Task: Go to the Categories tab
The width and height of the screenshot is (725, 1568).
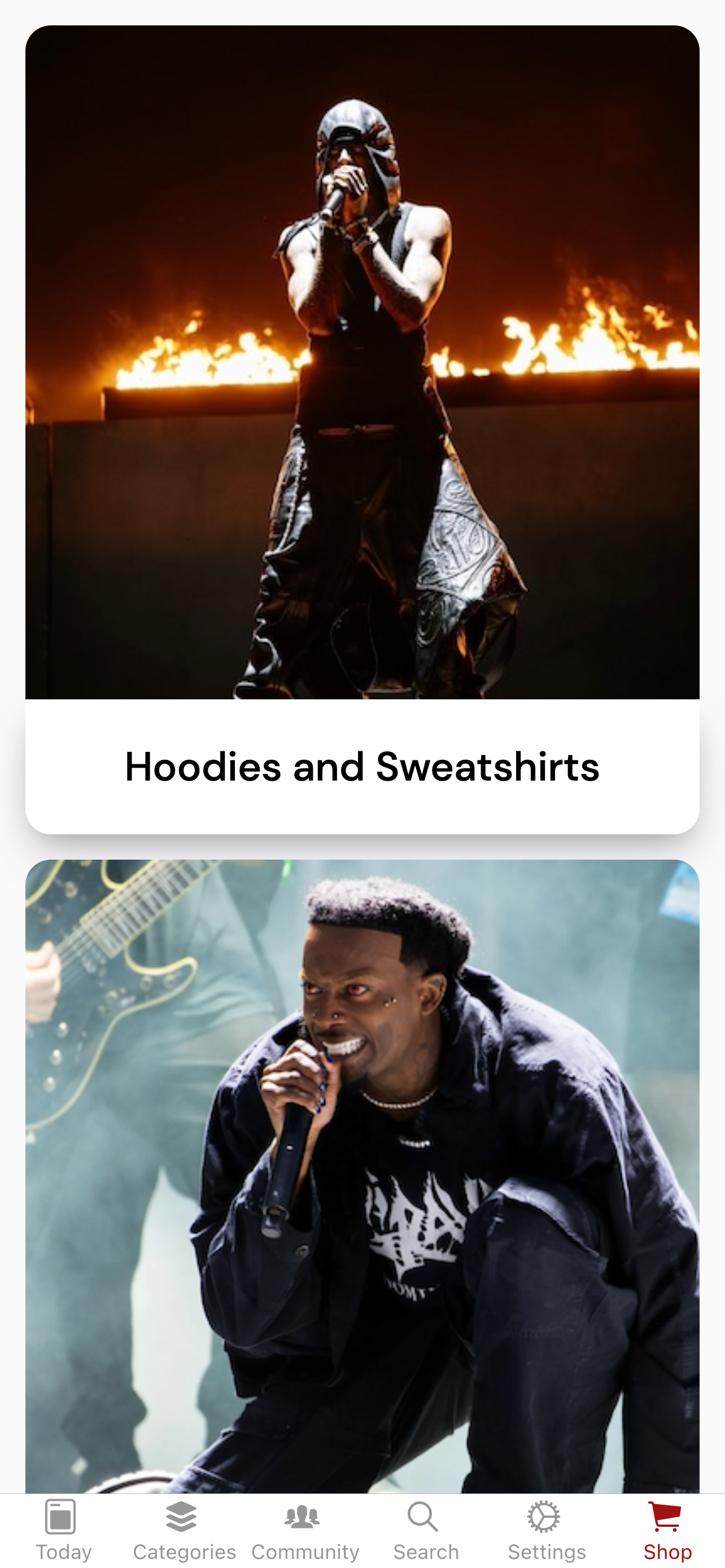Action: point(184,1530)
